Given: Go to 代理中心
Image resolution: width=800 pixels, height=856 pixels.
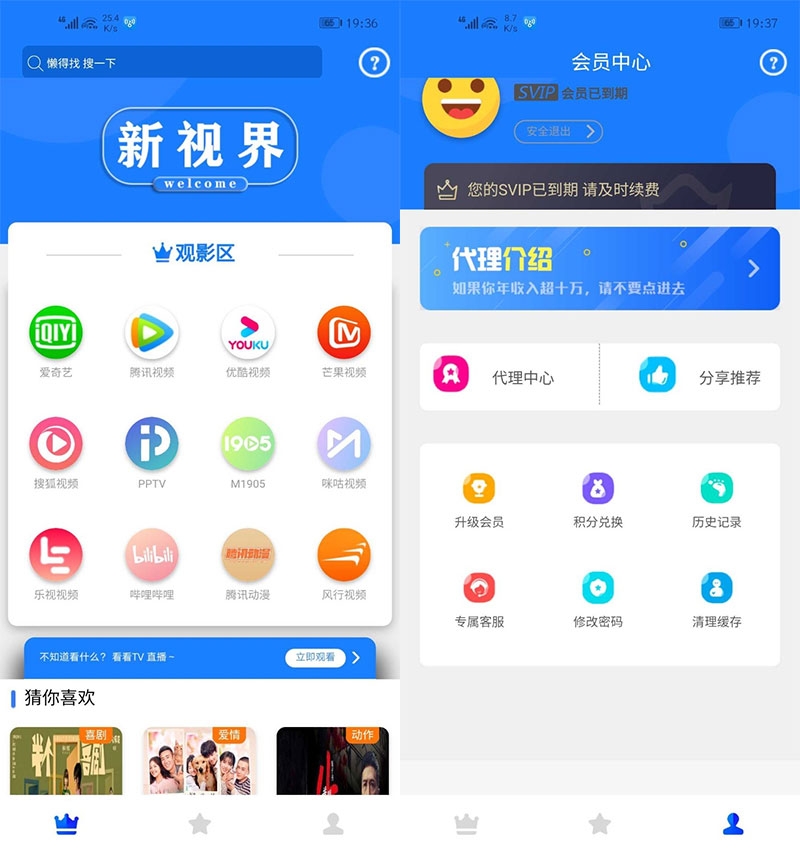Looking at the screenshot, I should coord(509,377).
